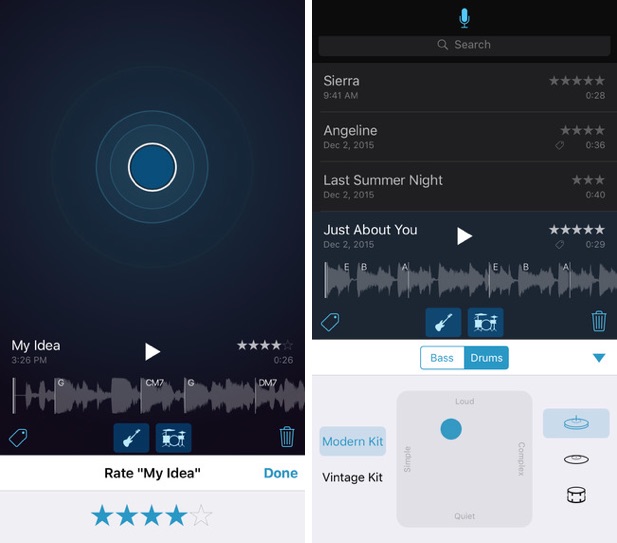This screenshot has height=543, width=617.
Task: Delete the My Idea recording with trash icon
Action: pyautogui.click(x=287, y=436)
